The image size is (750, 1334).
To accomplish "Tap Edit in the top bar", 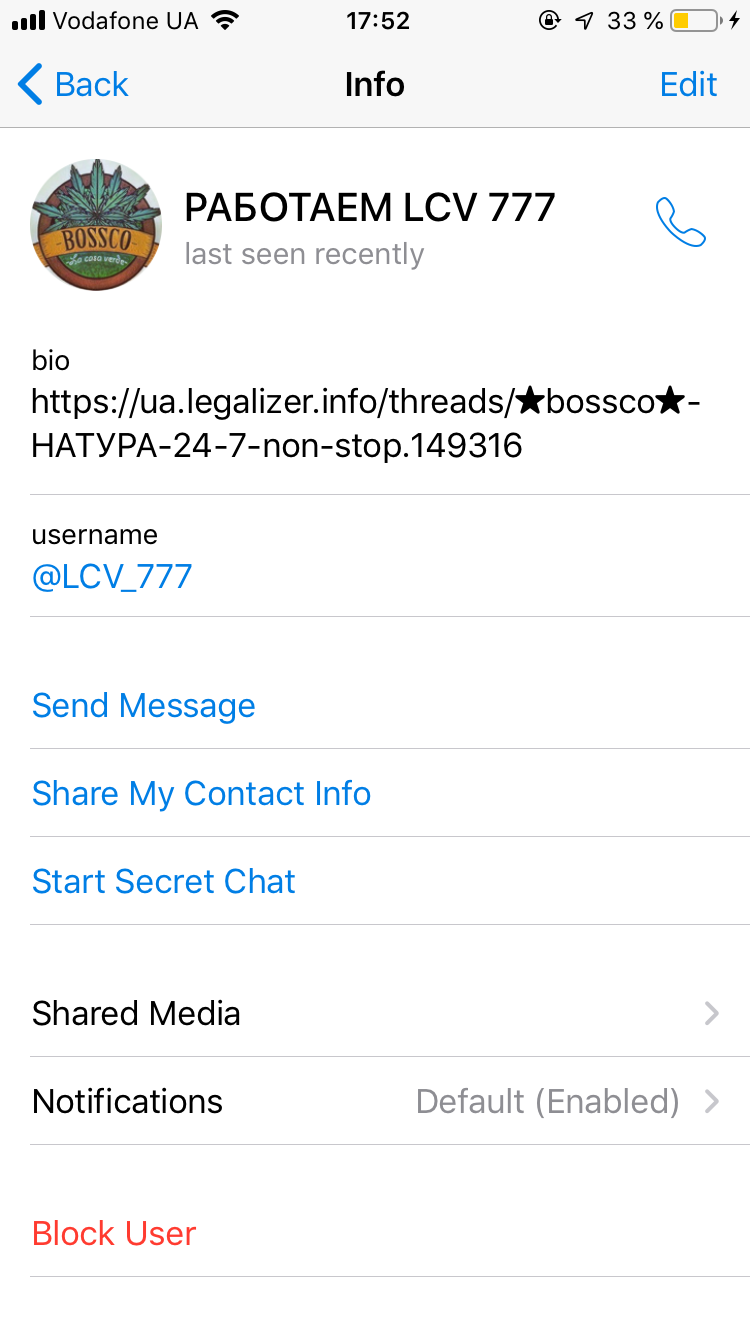I will [x=688, y=85].
